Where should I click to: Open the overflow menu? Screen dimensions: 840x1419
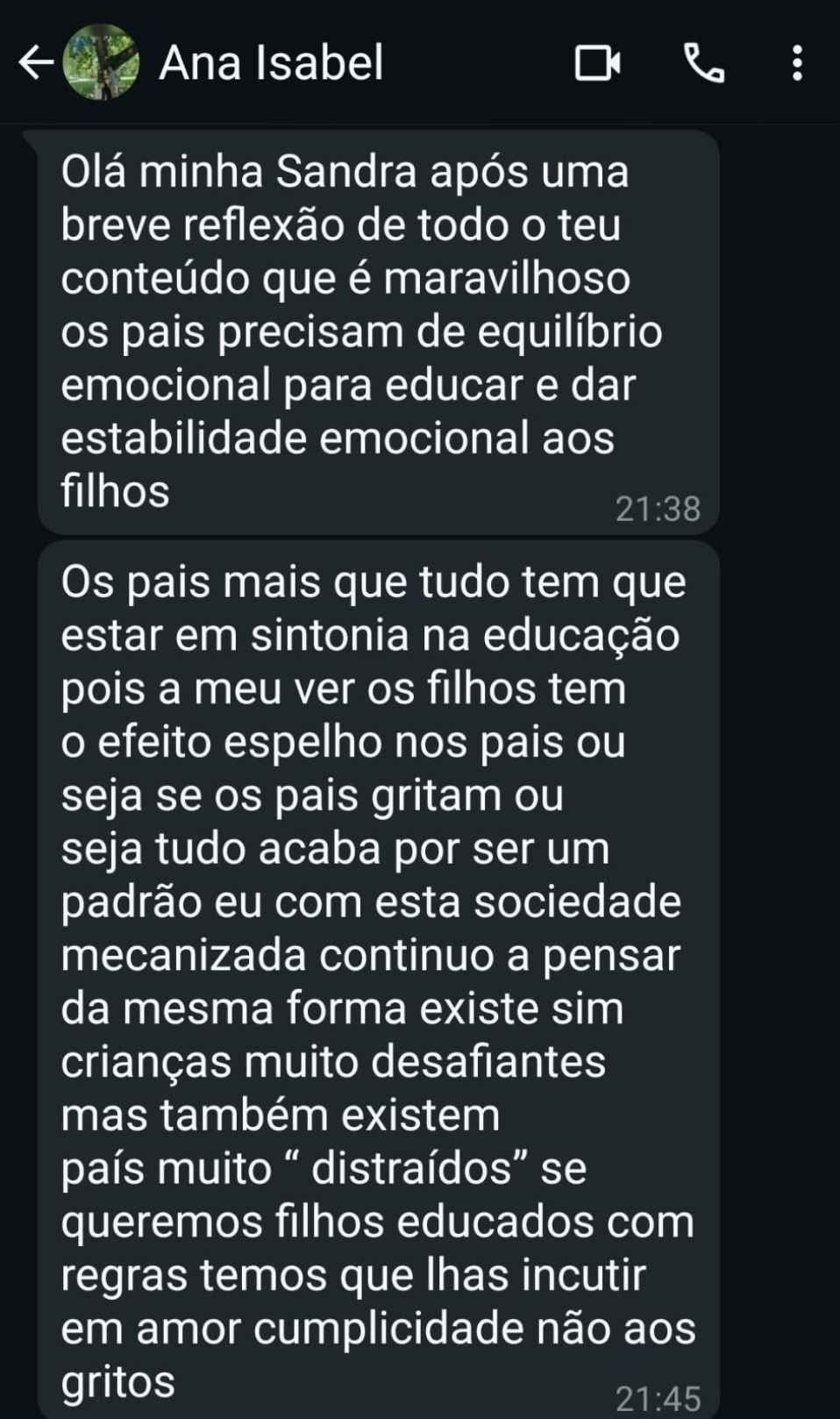point(796,63)
